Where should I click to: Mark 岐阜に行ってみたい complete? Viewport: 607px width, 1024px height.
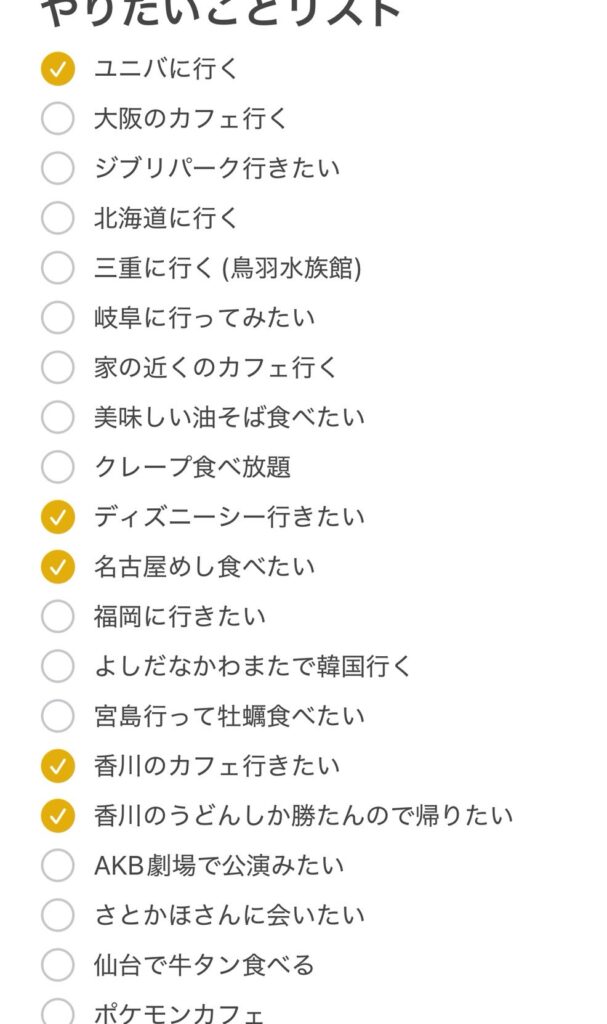pos(57,317)
